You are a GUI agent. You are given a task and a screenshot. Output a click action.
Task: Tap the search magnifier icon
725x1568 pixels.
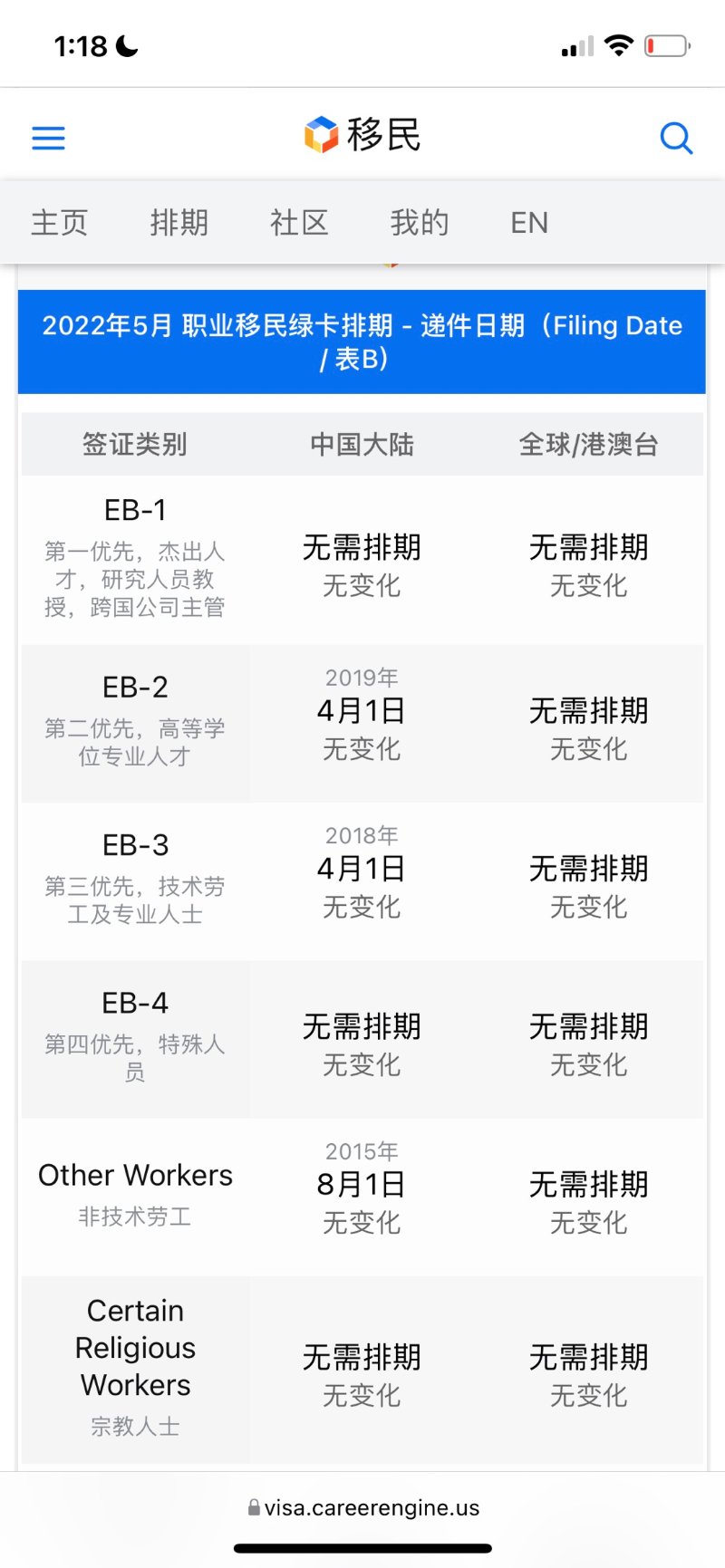point(676,138)
